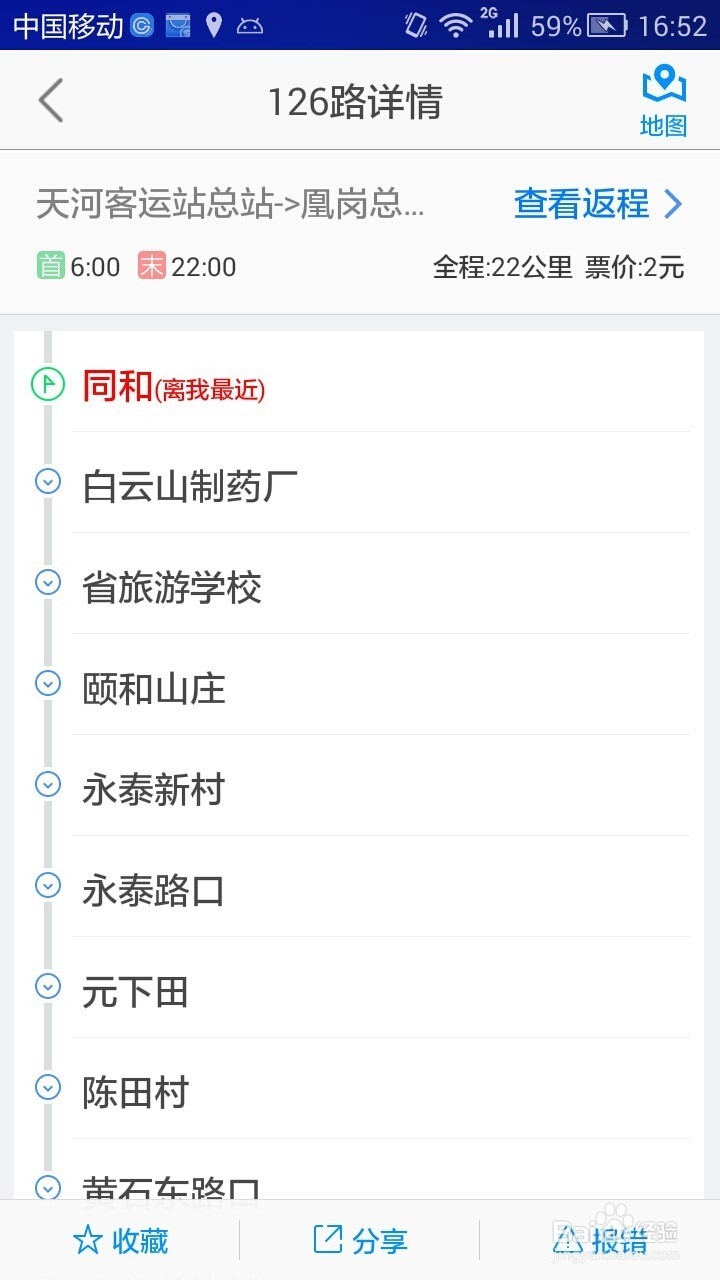Select the 颐和山庄 stop entry
720x1280 pixels.
[x=152, y=688]
